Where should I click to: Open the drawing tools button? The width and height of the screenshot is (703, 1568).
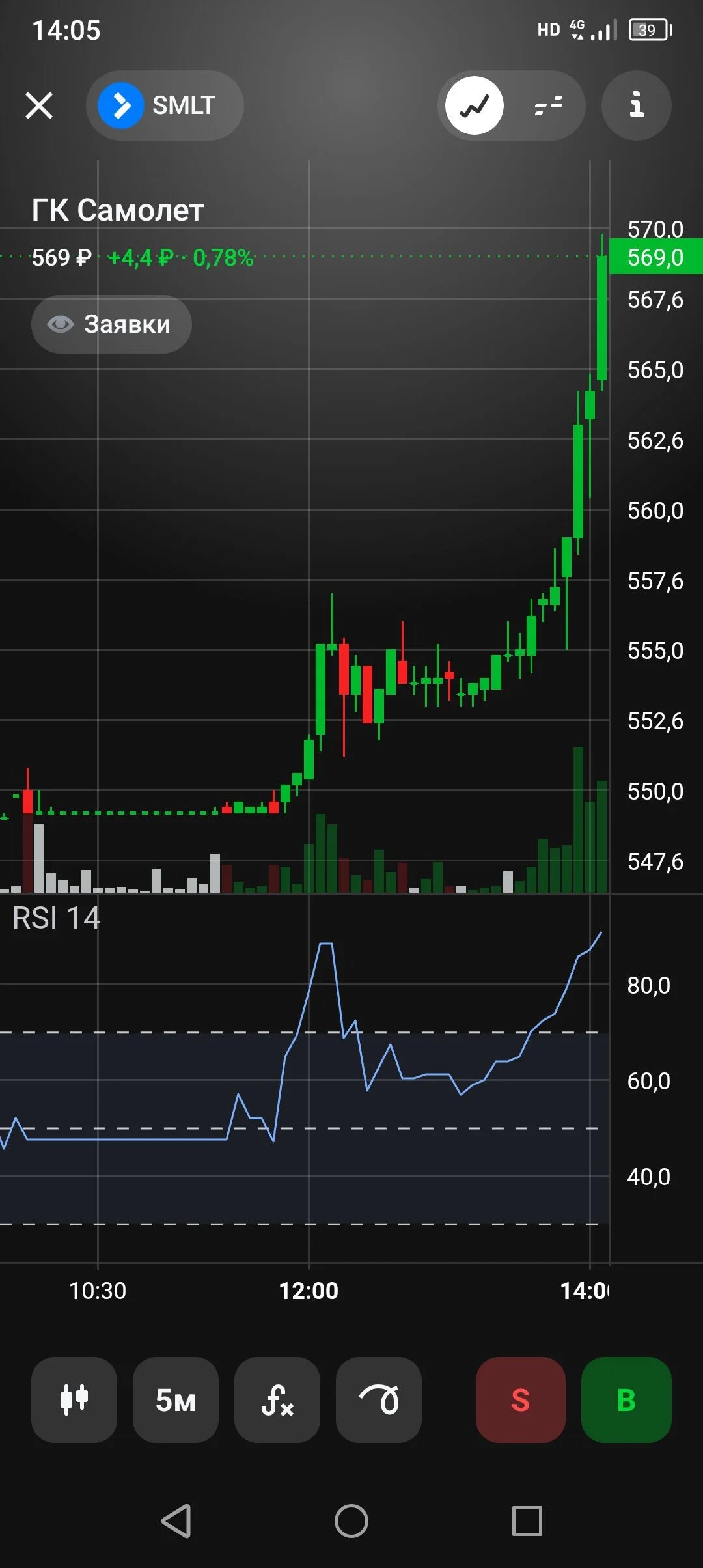[x=379, y=1400]
